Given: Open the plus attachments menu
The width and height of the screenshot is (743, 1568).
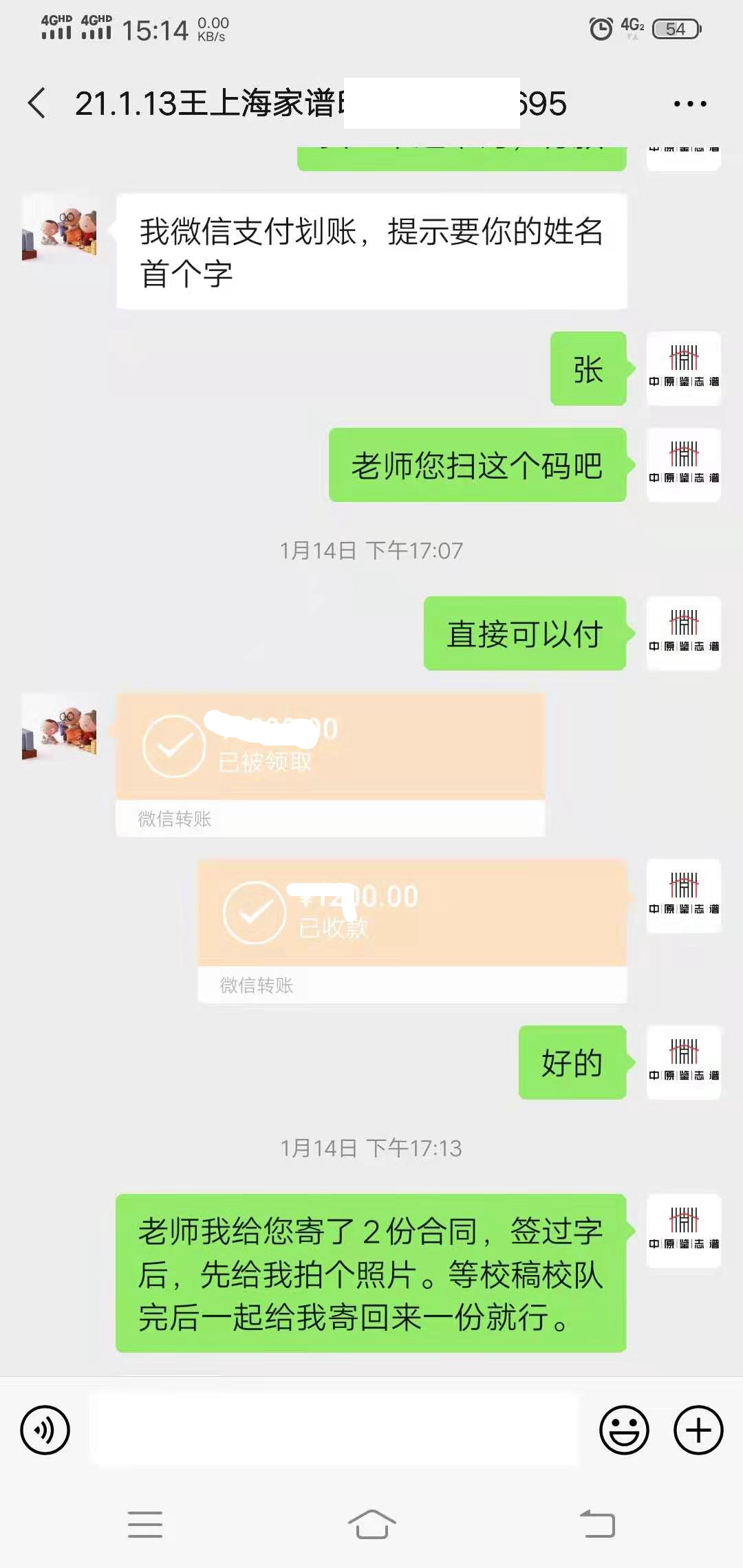Looking at the screenshot, I should click(698, 1430).
